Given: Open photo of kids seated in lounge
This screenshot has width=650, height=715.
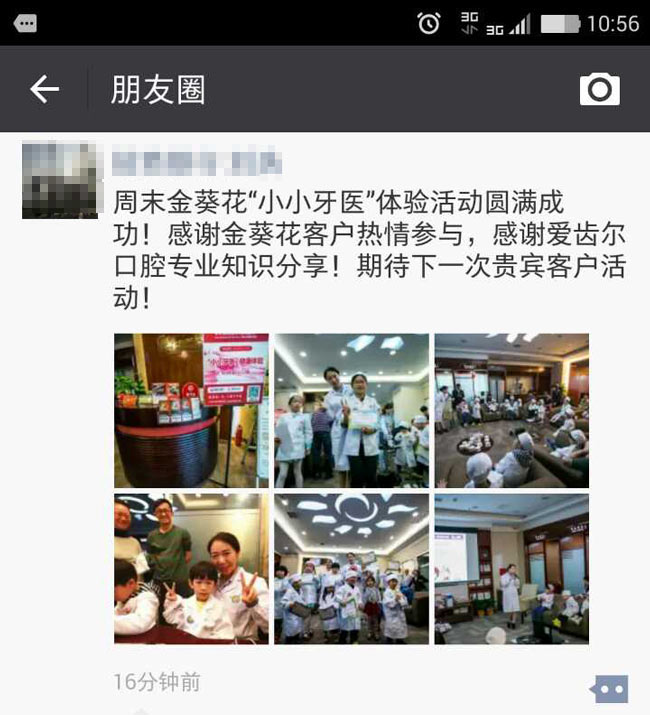Looking at the screenshot, I should pos(511,410).
